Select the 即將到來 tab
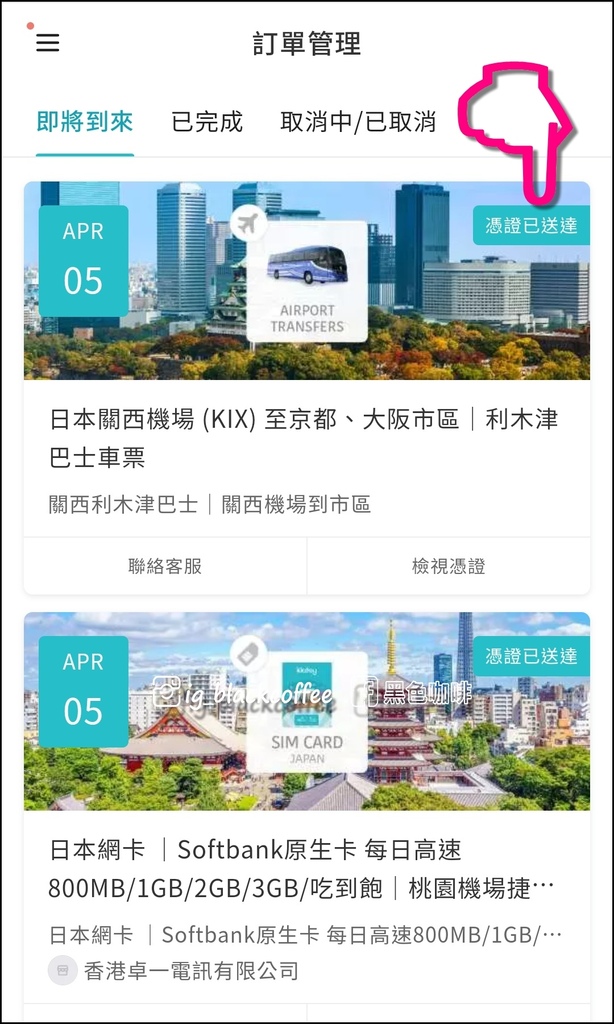Image resolution: width=614 pixels, height=1024 pixels. [x=85, y=122]
